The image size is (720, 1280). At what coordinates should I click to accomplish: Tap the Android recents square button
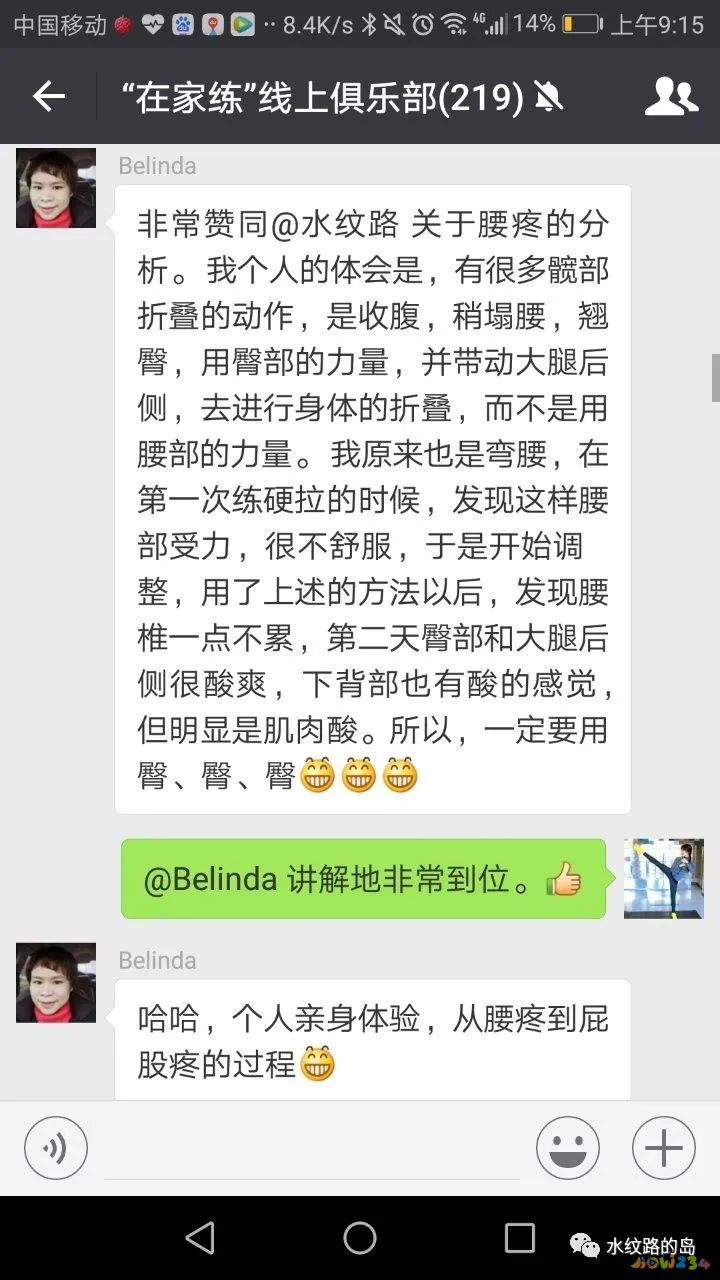click(x=520, y=1236)
